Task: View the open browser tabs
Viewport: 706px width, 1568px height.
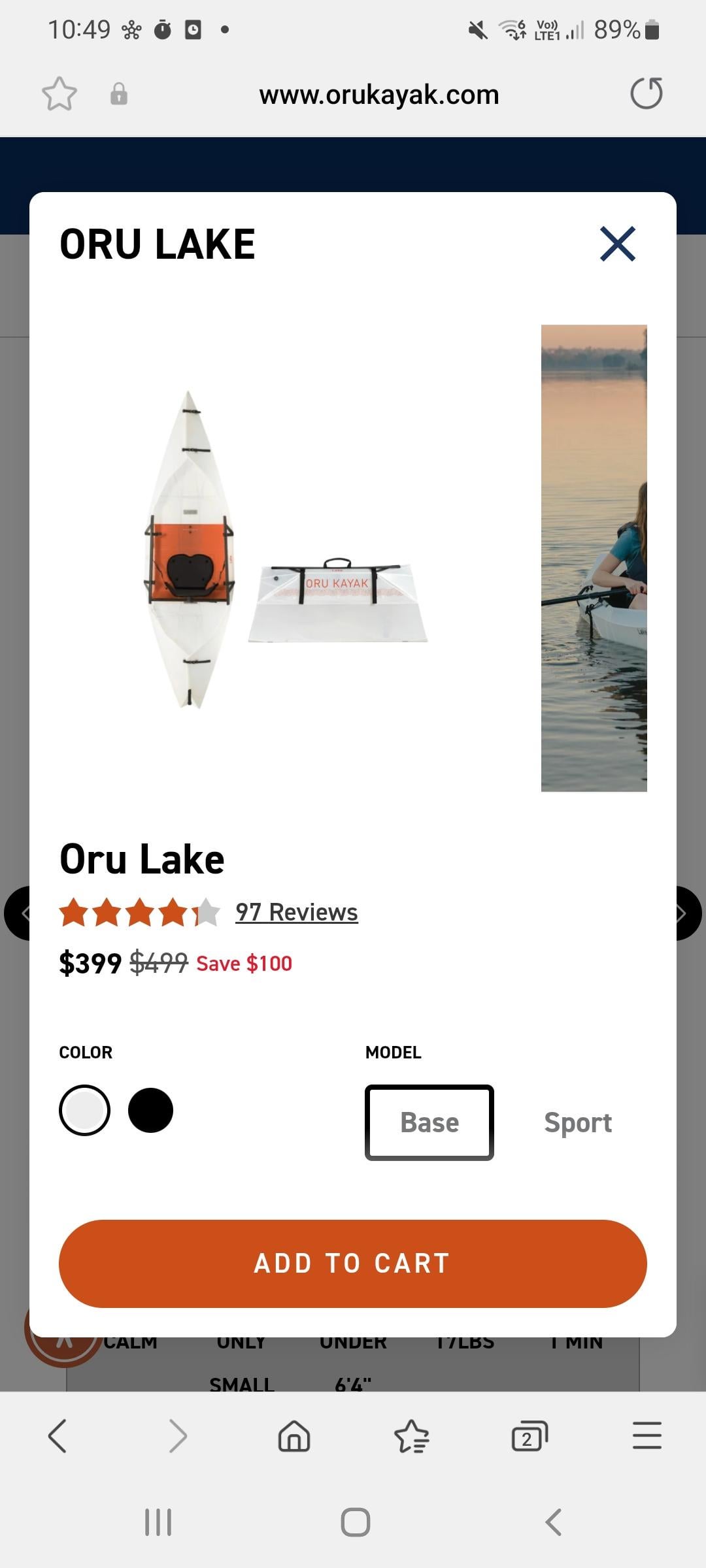Action: click(529, 1436)
